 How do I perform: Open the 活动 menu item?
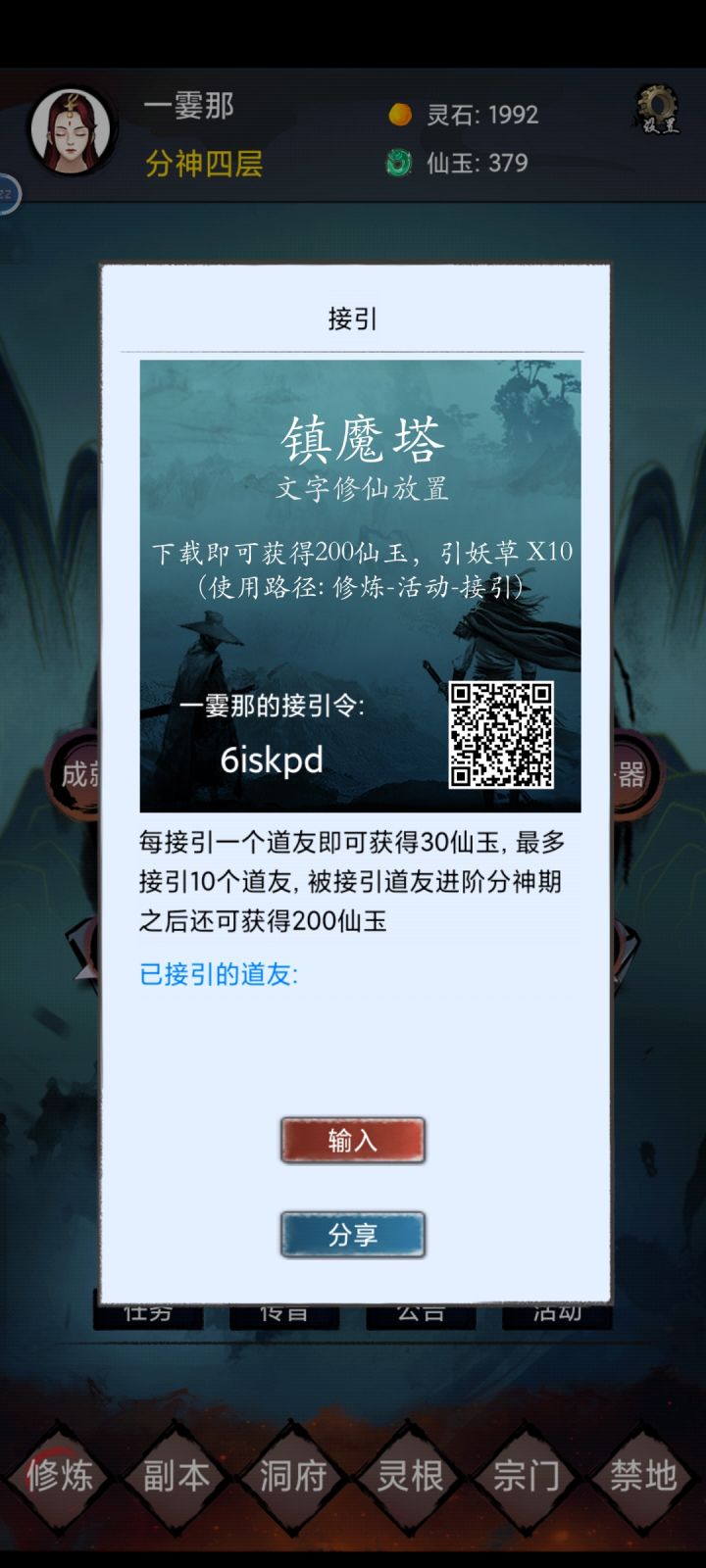point(555,1313)
